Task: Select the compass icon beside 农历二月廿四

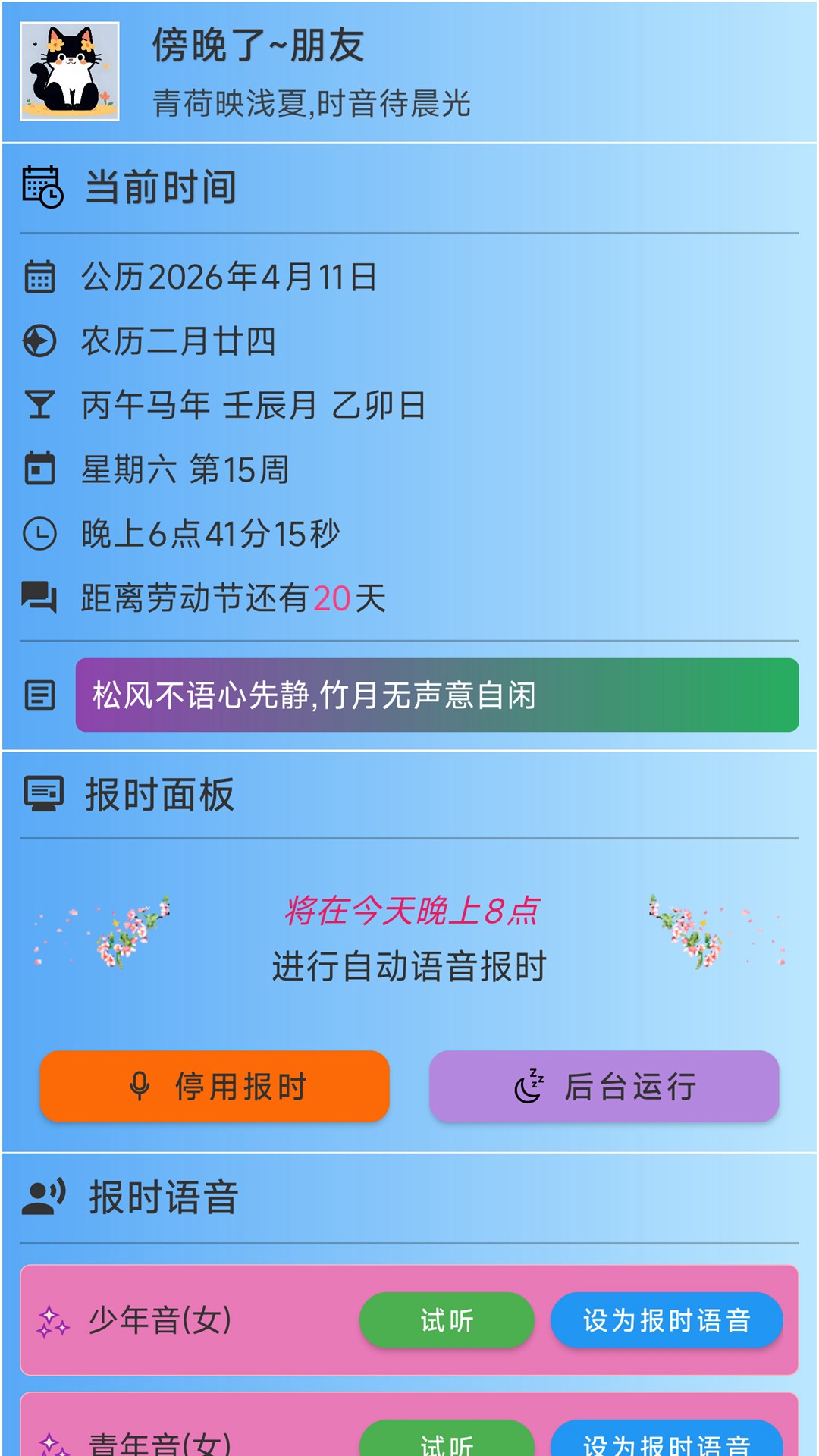Action: point(40,340)
